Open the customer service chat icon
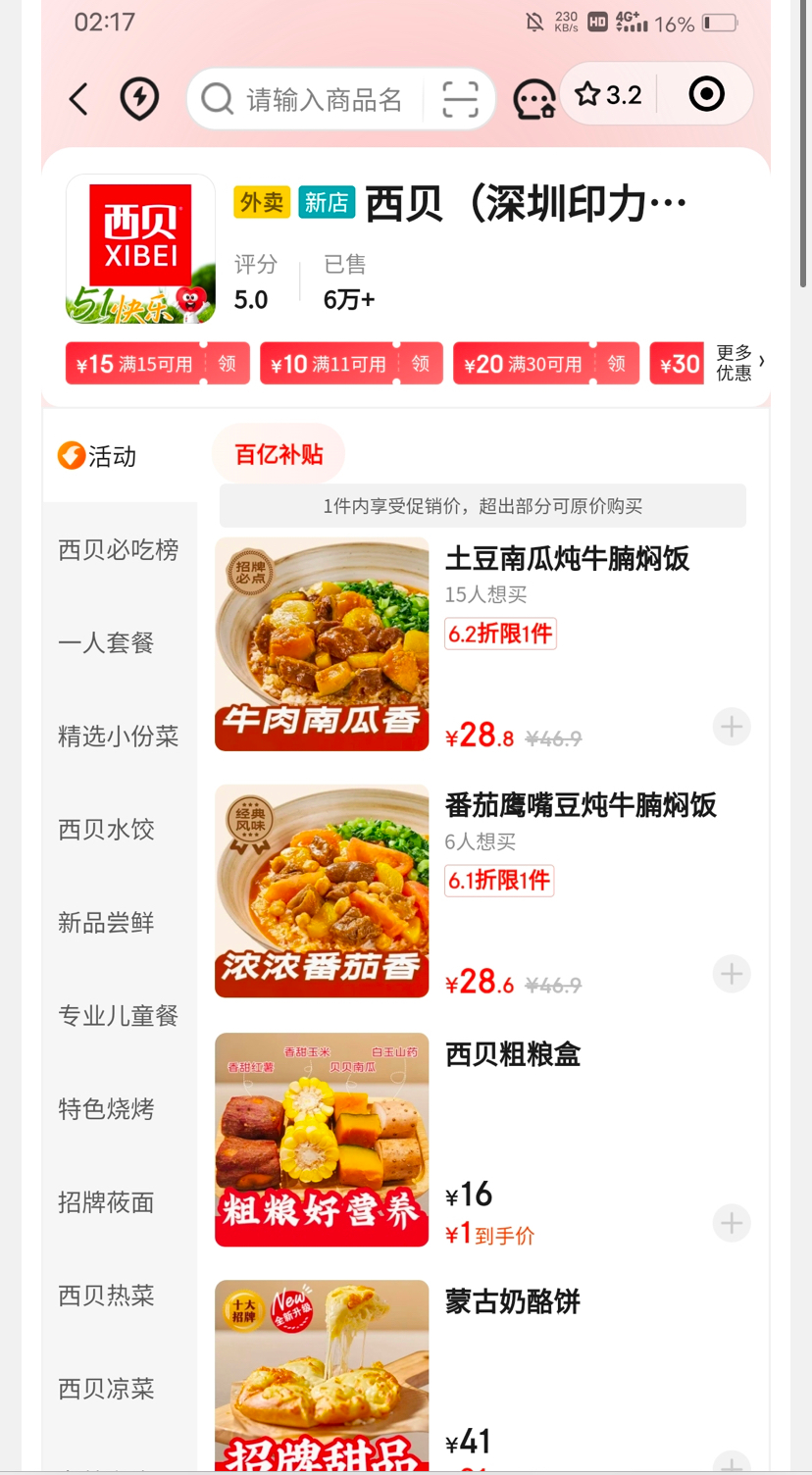Viewport: 812px width, 1475px height. [533, 99]
